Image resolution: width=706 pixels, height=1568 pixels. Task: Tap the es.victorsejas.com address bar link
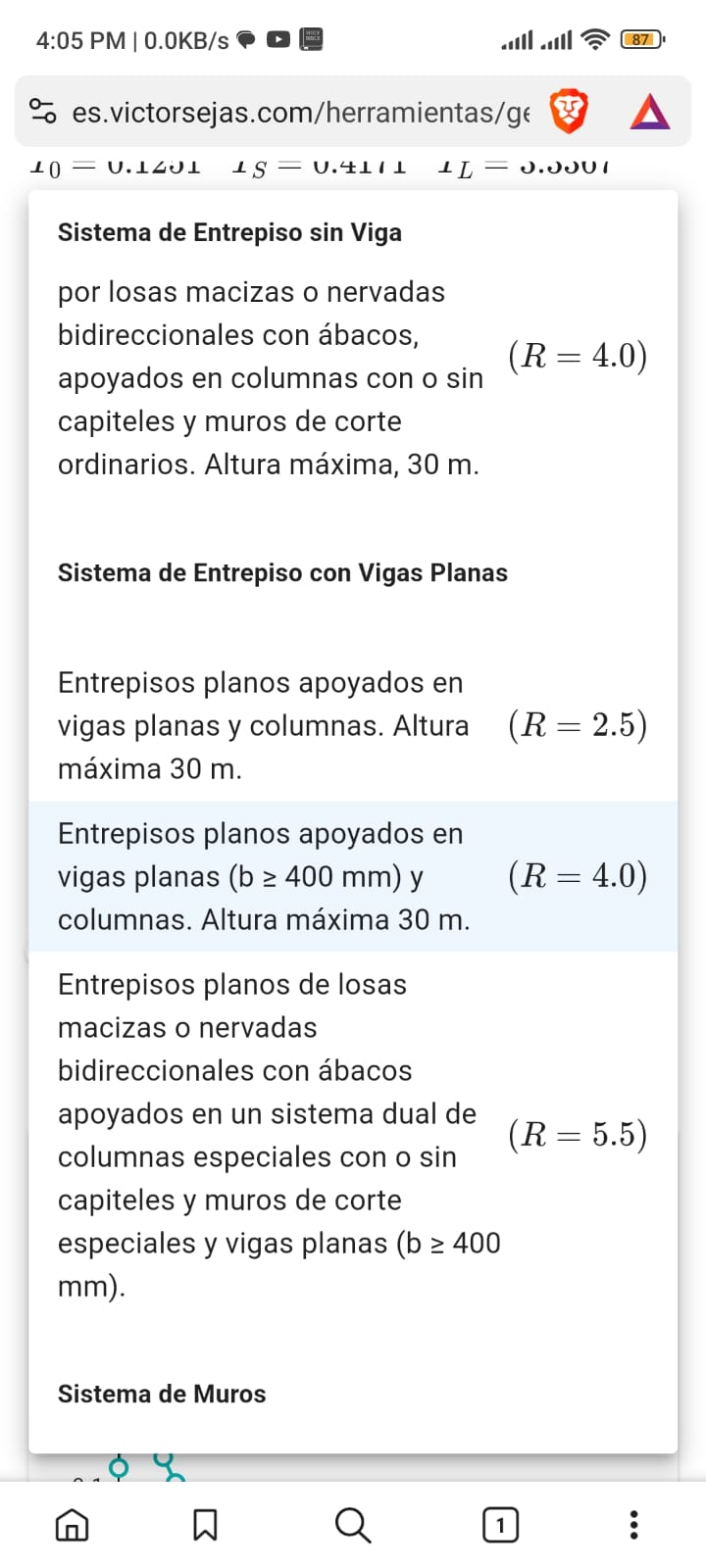point(294,111)
